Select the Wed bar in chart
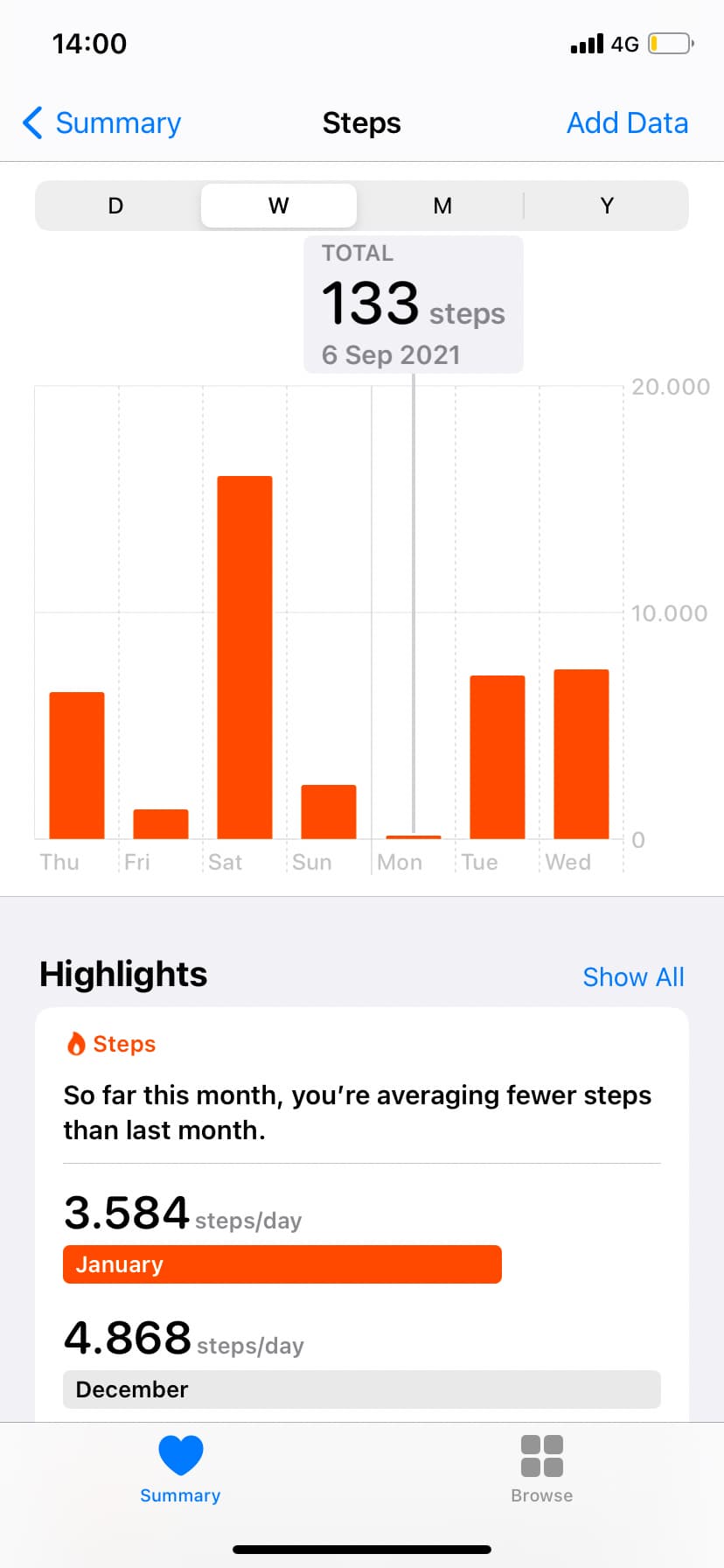This screenshot has height=1568, width=724. pos(581,754)
